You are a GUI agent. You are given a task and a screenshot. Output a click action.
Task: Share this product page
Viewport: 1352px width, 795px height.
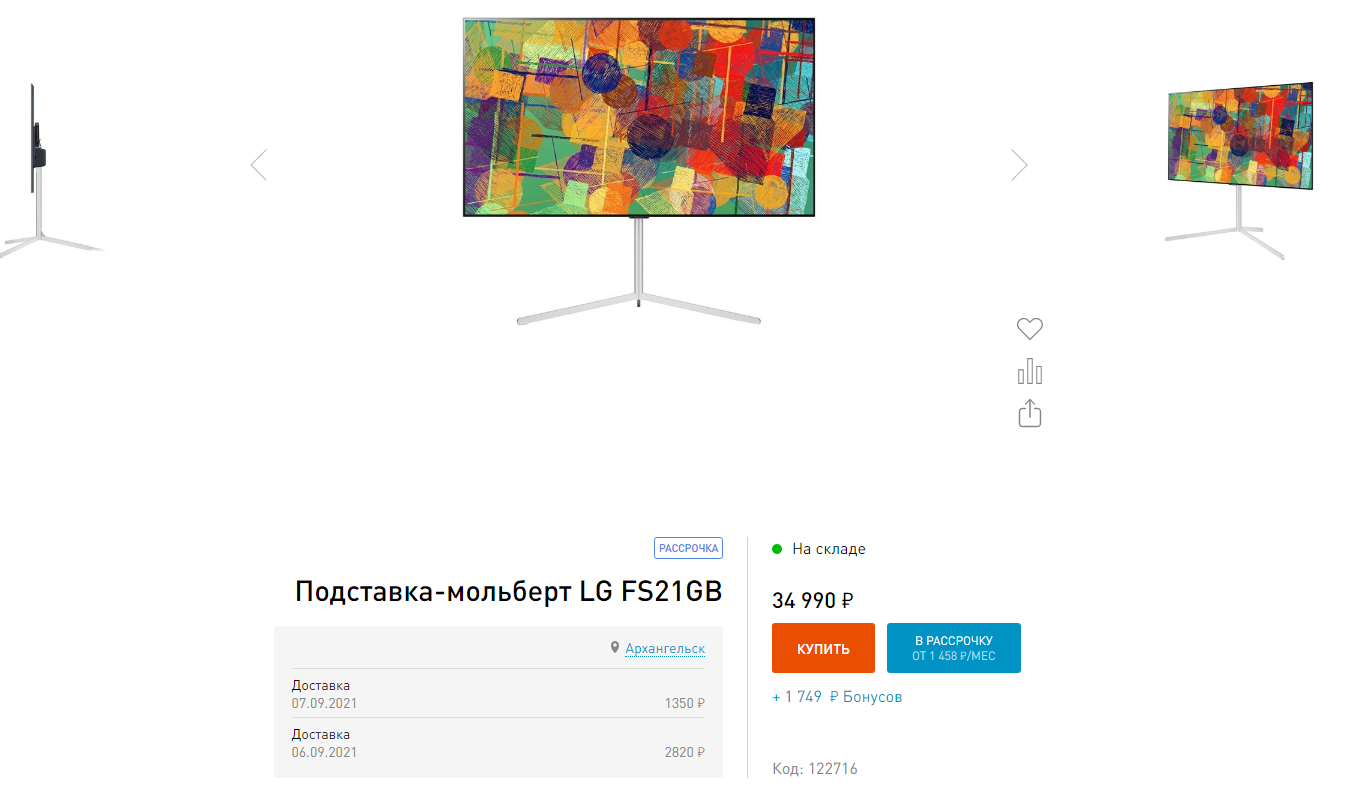1029,413
